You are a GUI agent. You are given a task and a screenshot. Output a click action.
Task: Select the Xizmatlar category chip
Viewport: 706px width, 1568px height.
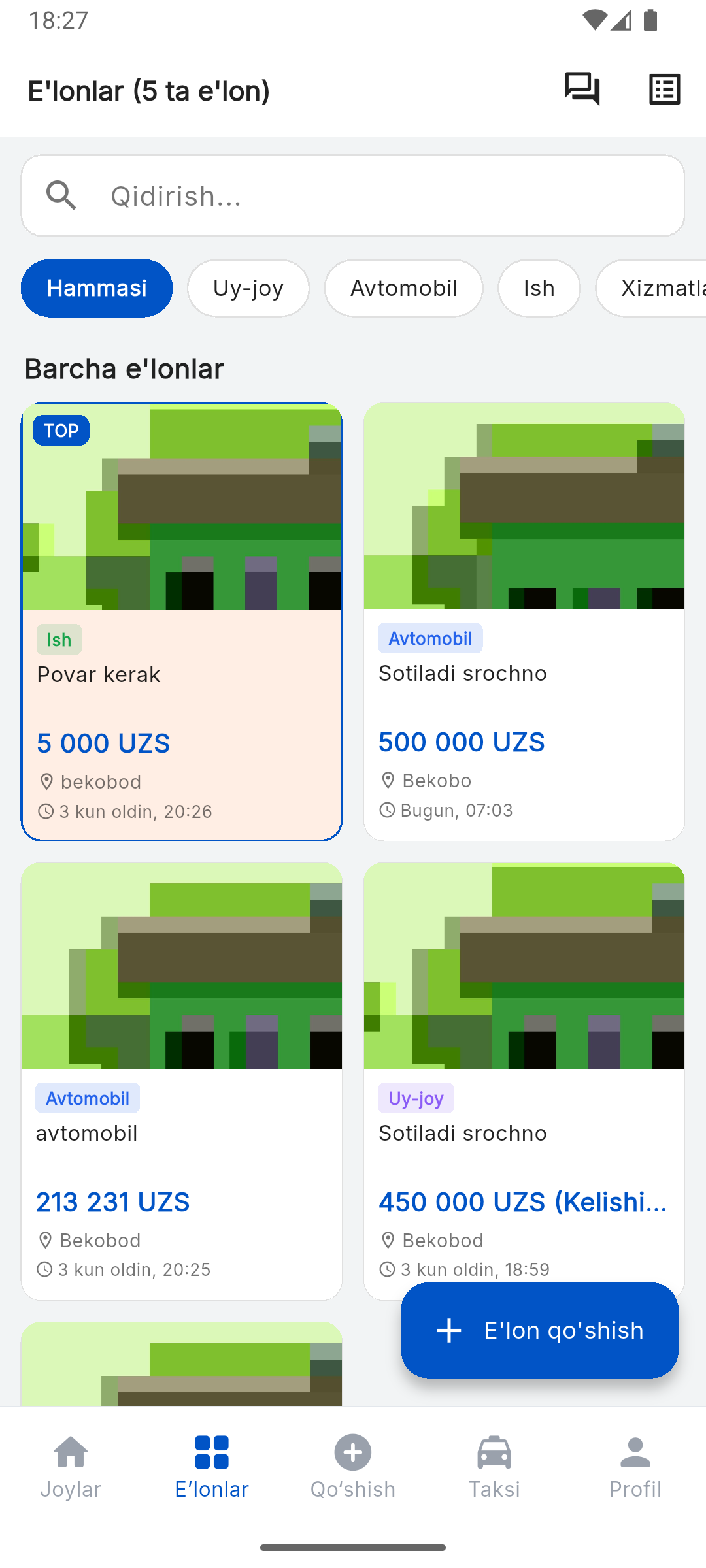pos(651,288)
